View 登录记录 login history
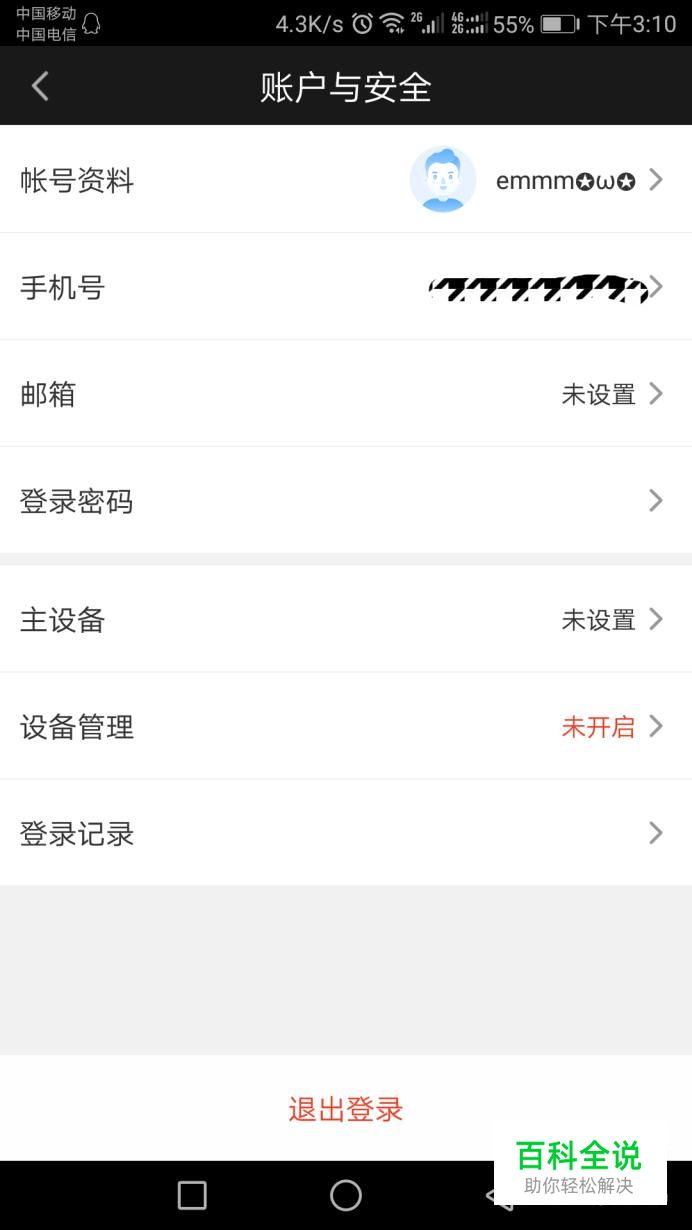The width and height of the screenshot is (692, 1230). click(346, 833)
